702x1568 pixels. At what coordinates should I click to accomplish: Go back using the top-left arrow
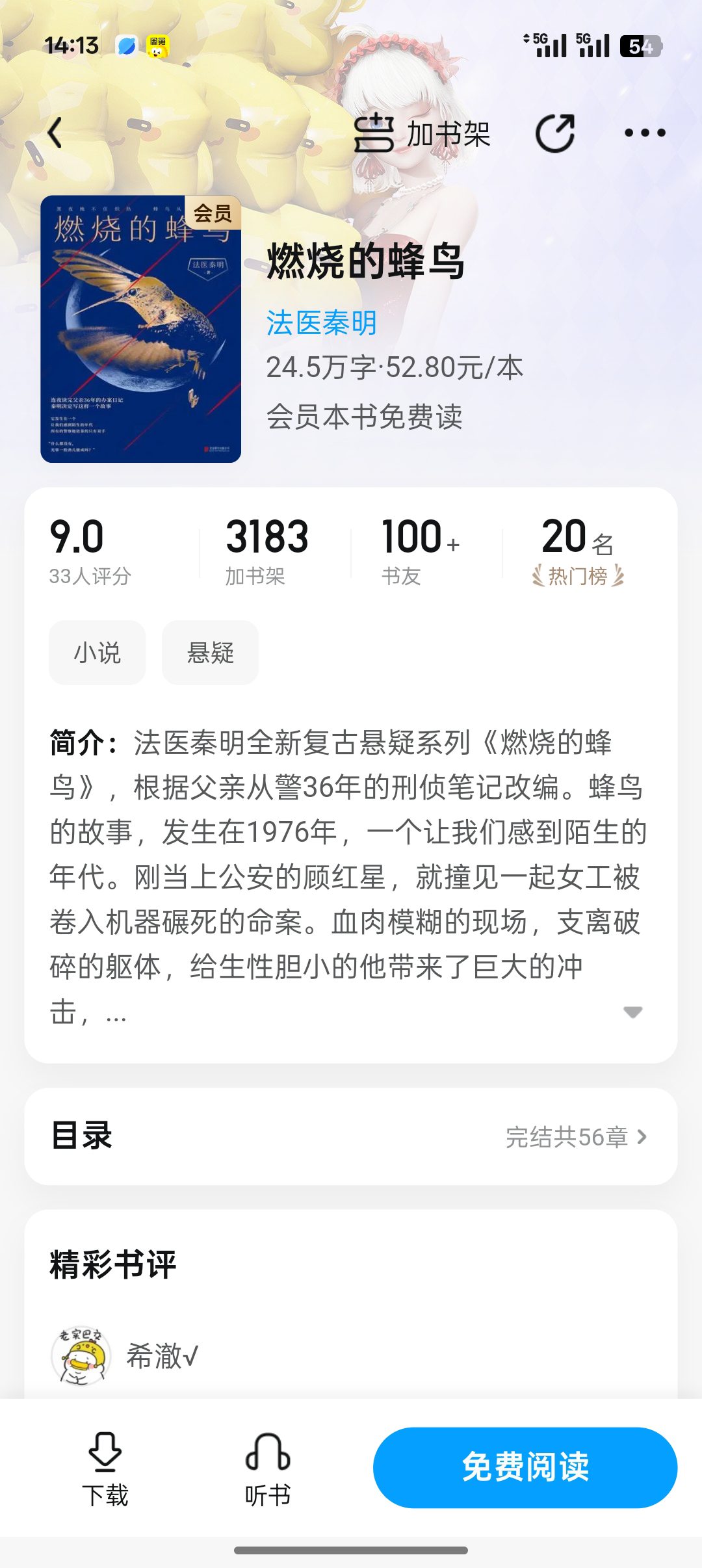[55, 133]
